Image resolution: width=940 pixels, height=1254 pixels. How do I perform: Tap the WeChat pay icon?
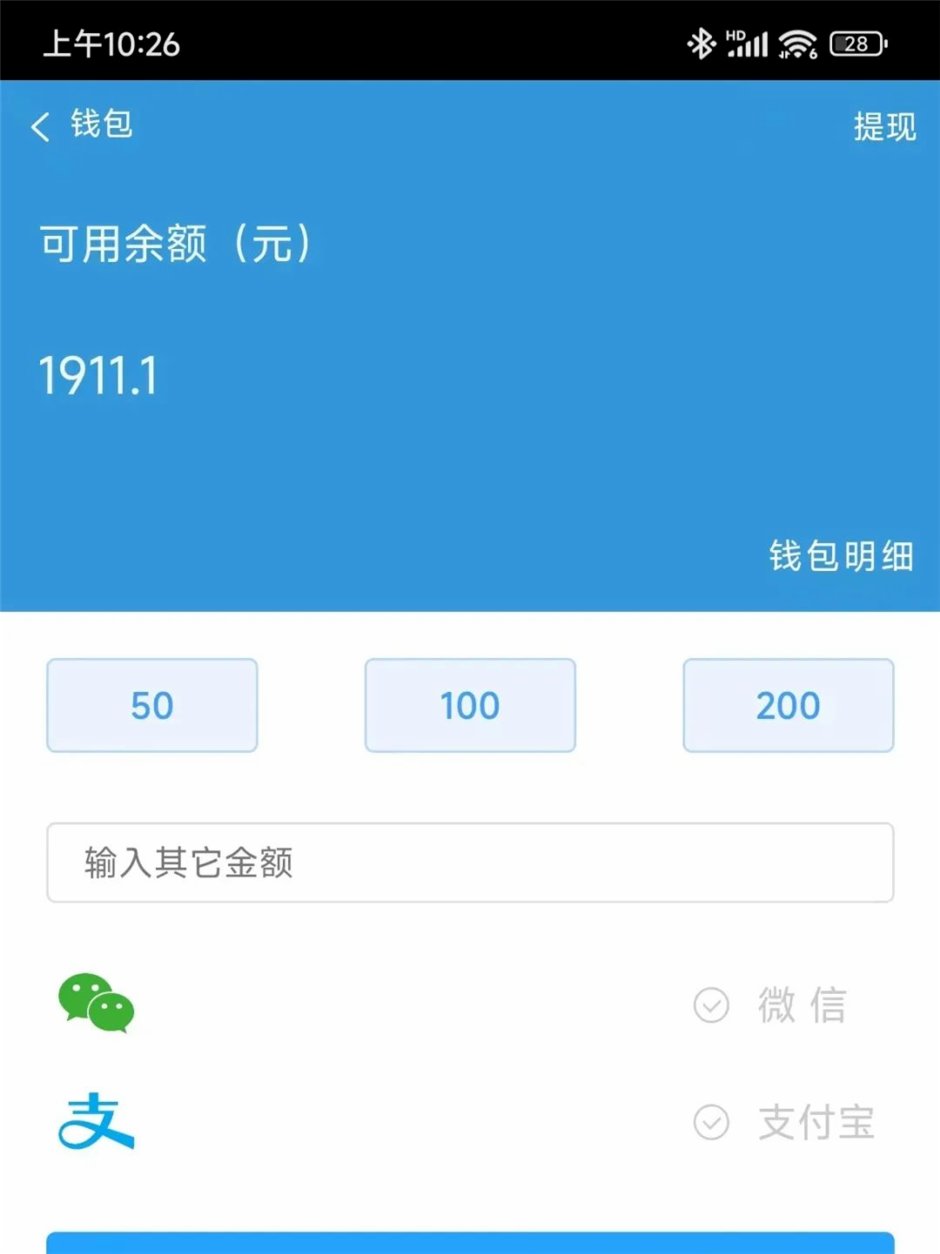[97, 1006]
